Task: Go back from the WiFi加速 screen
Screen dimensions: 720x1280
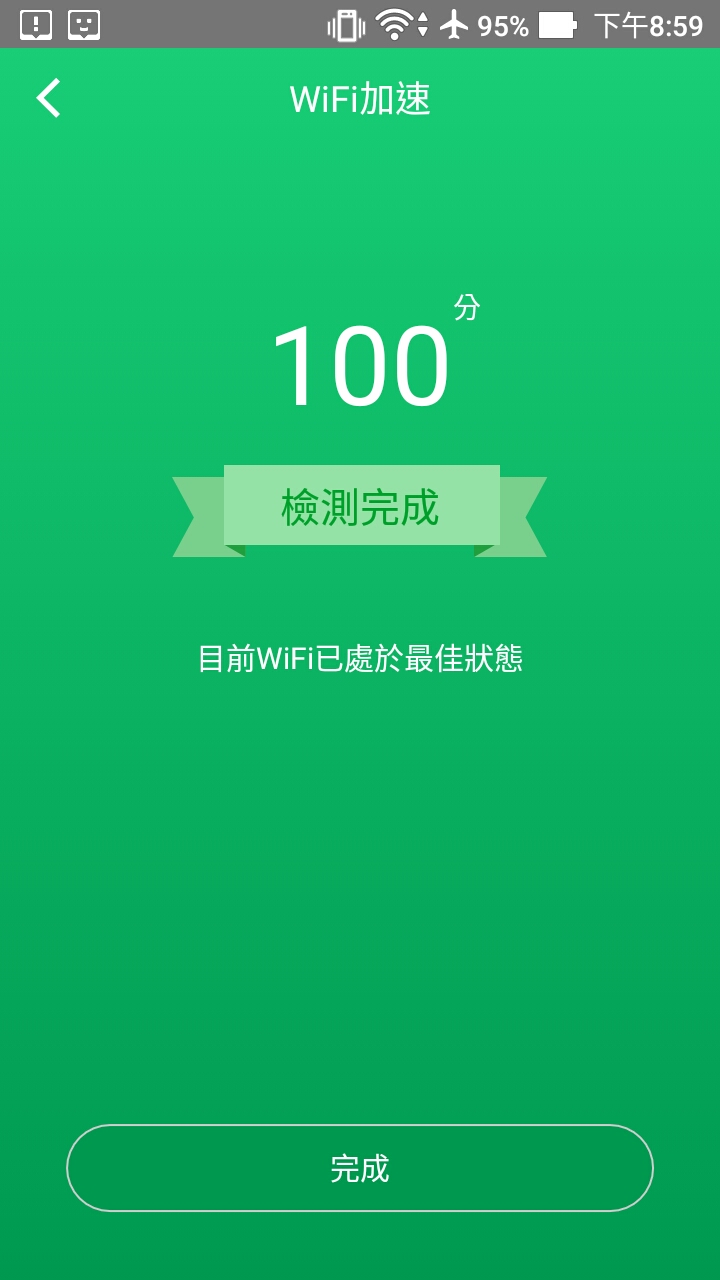Action: 49,98
